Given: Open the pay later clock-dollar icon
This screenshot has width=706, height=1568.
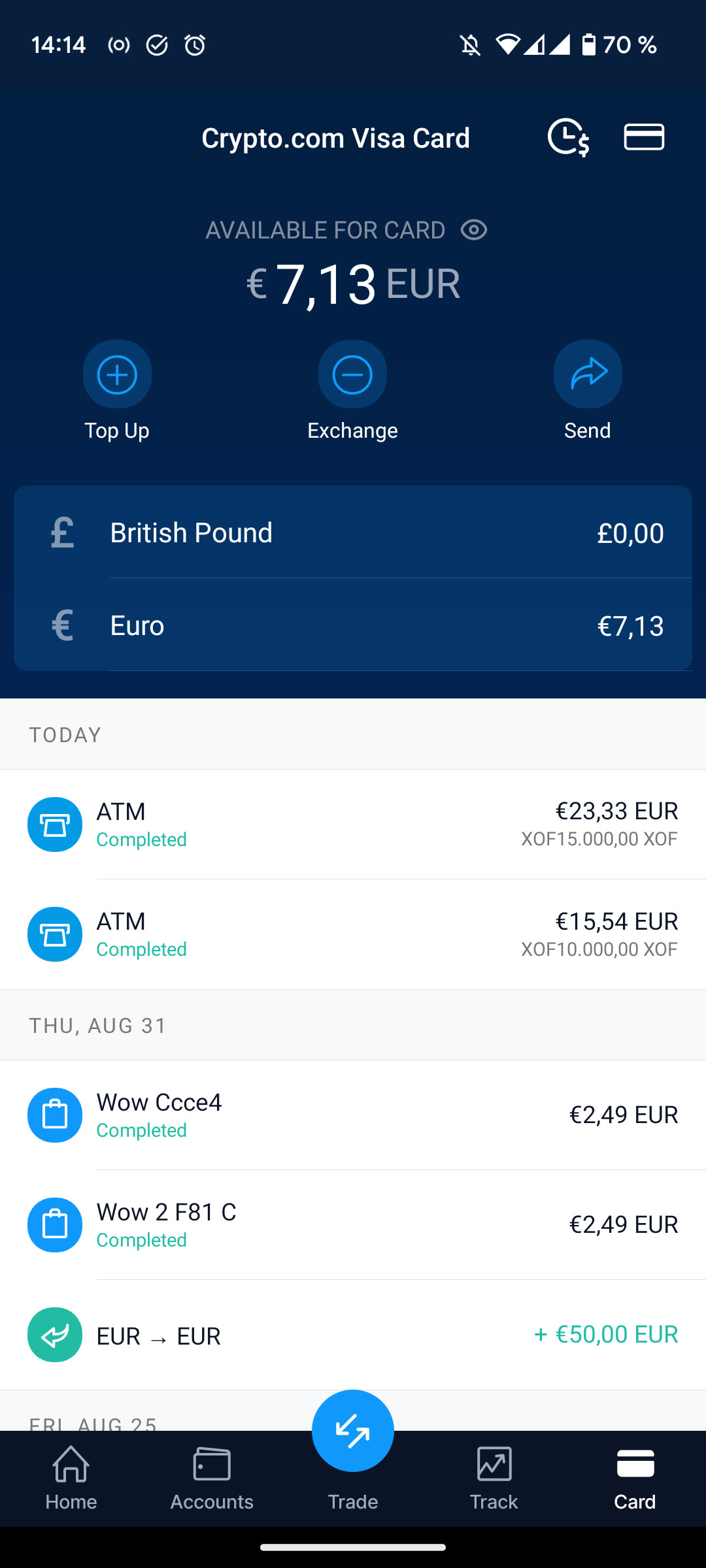Looking at the screenshot, I should click(x=568, y=137).
